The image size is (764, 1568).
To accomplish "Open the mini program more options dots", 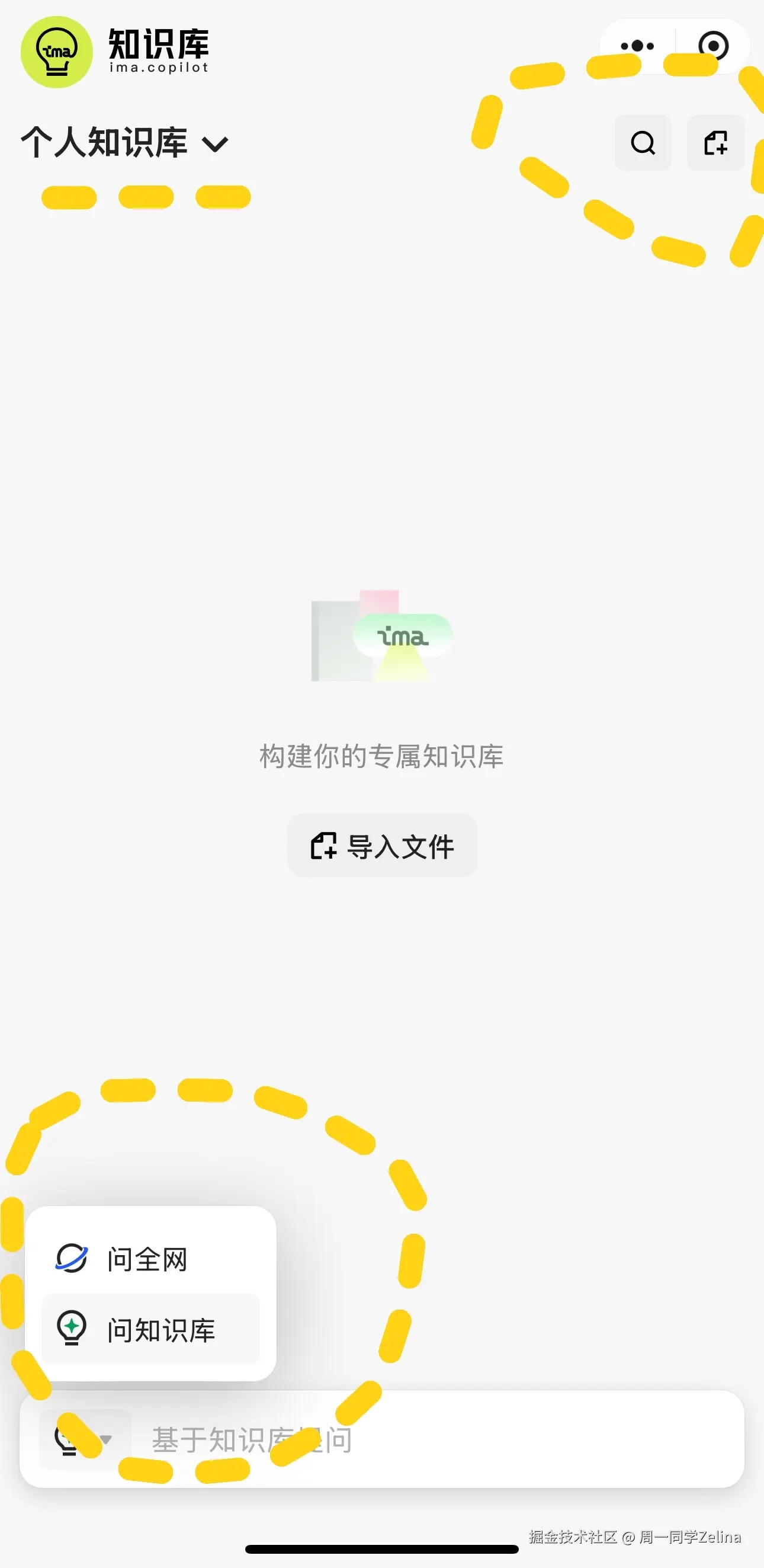I will point(636,45).
